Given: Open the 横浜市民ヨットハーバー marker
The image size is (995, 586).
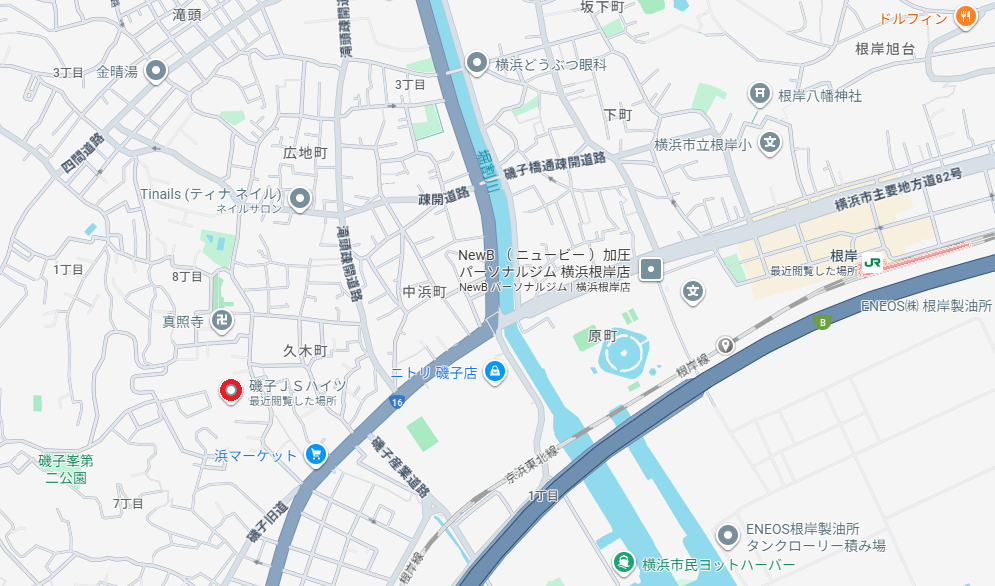Looking at the screenshot, I should (x=624, y=565).
